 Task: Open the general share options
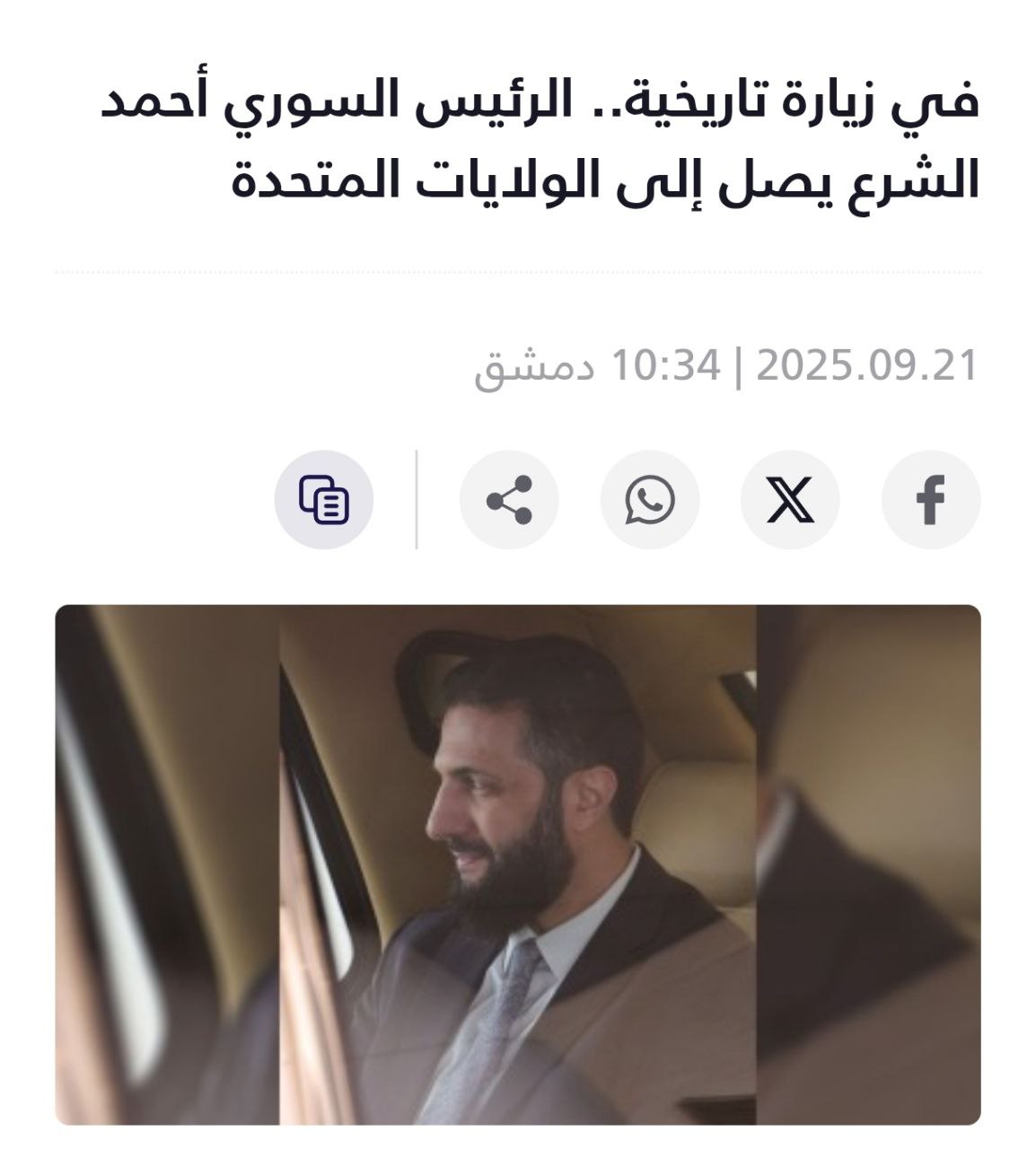pyautogui.click(x=509, y=500)
